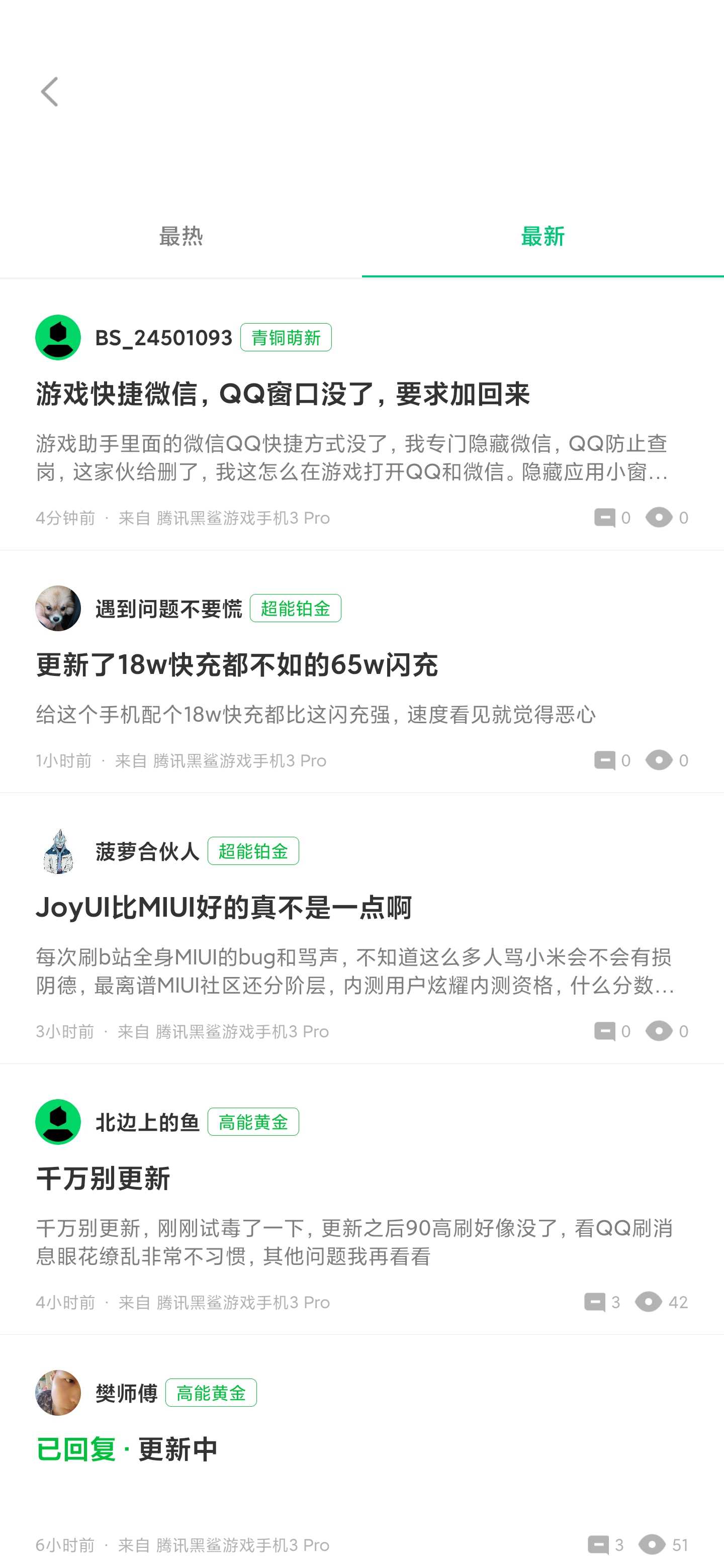
Task: Open the 千万别更新 post
Action: tap(103, 1179)
